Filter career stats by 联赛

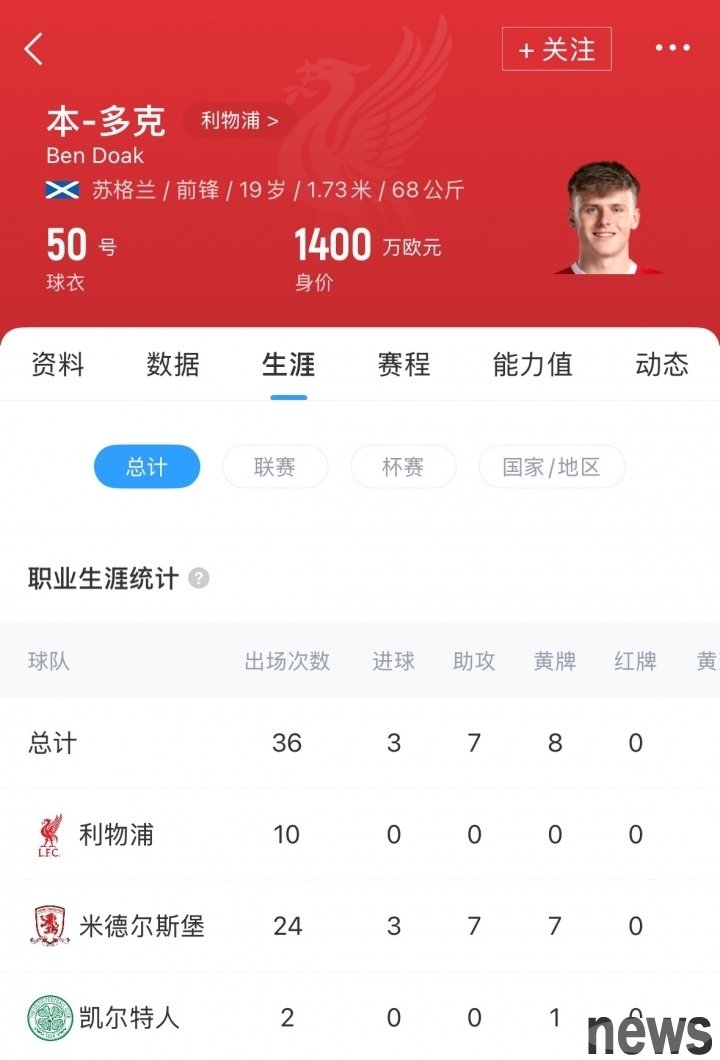(275, 467)
